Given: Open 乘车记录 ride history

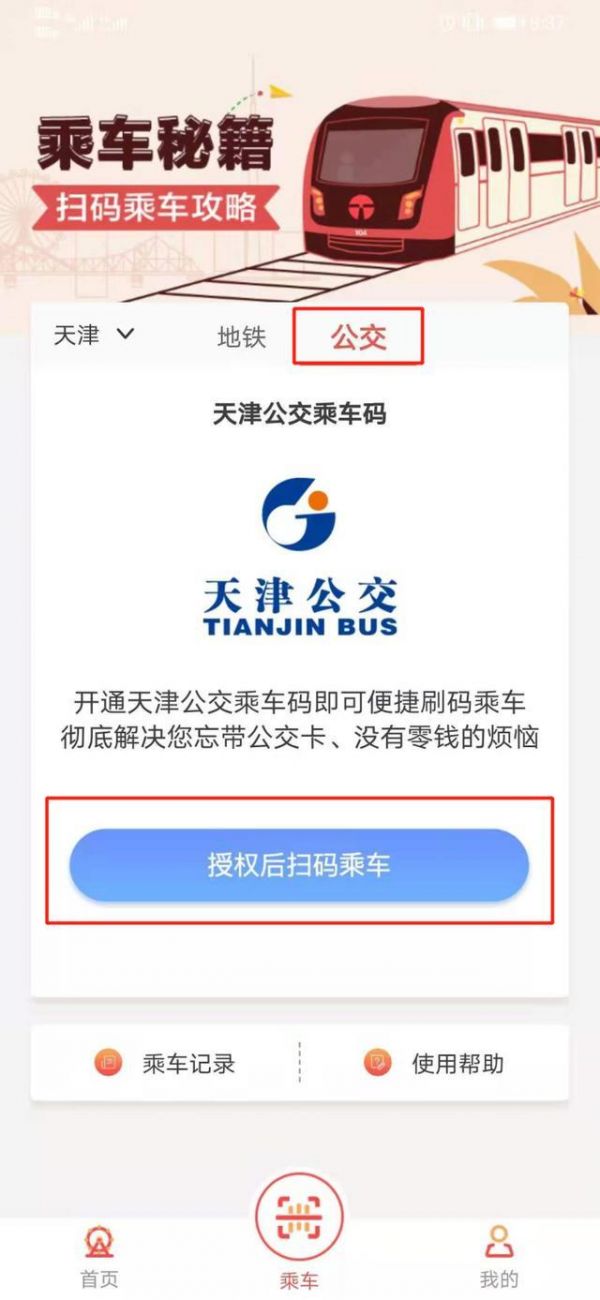Looking at the screenshot, I should point(166,1063).
